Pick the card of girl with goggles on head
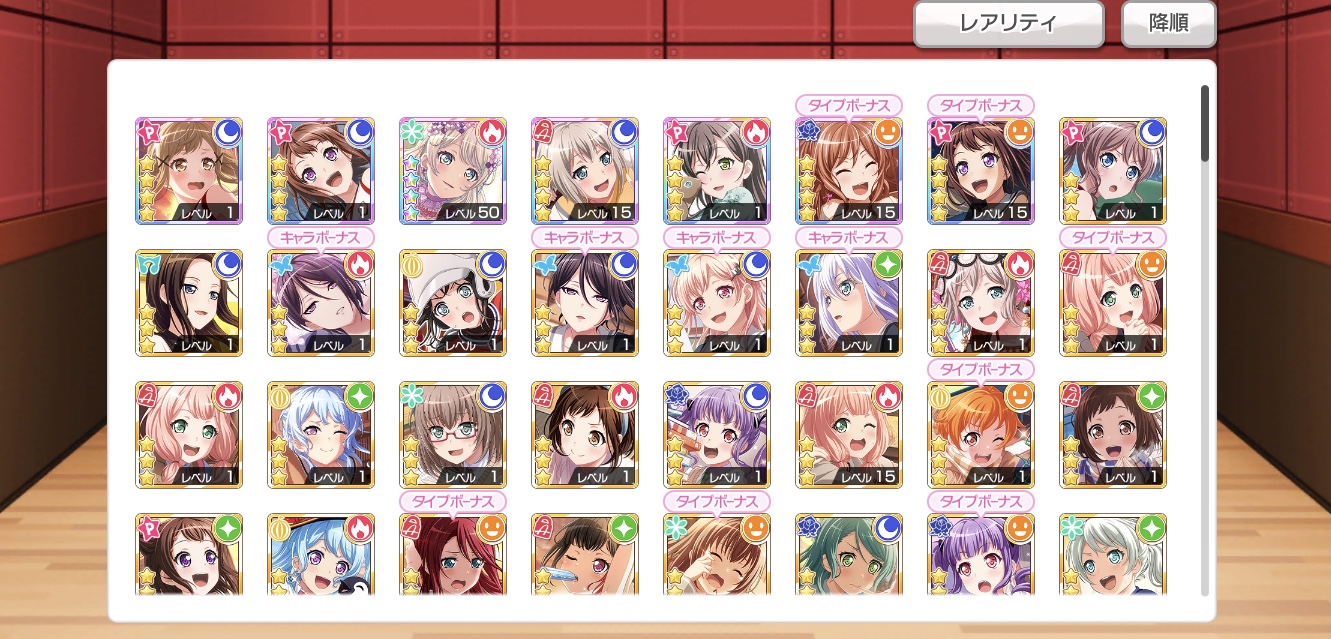Screen dimensions: 1331x639 [981, 303]
